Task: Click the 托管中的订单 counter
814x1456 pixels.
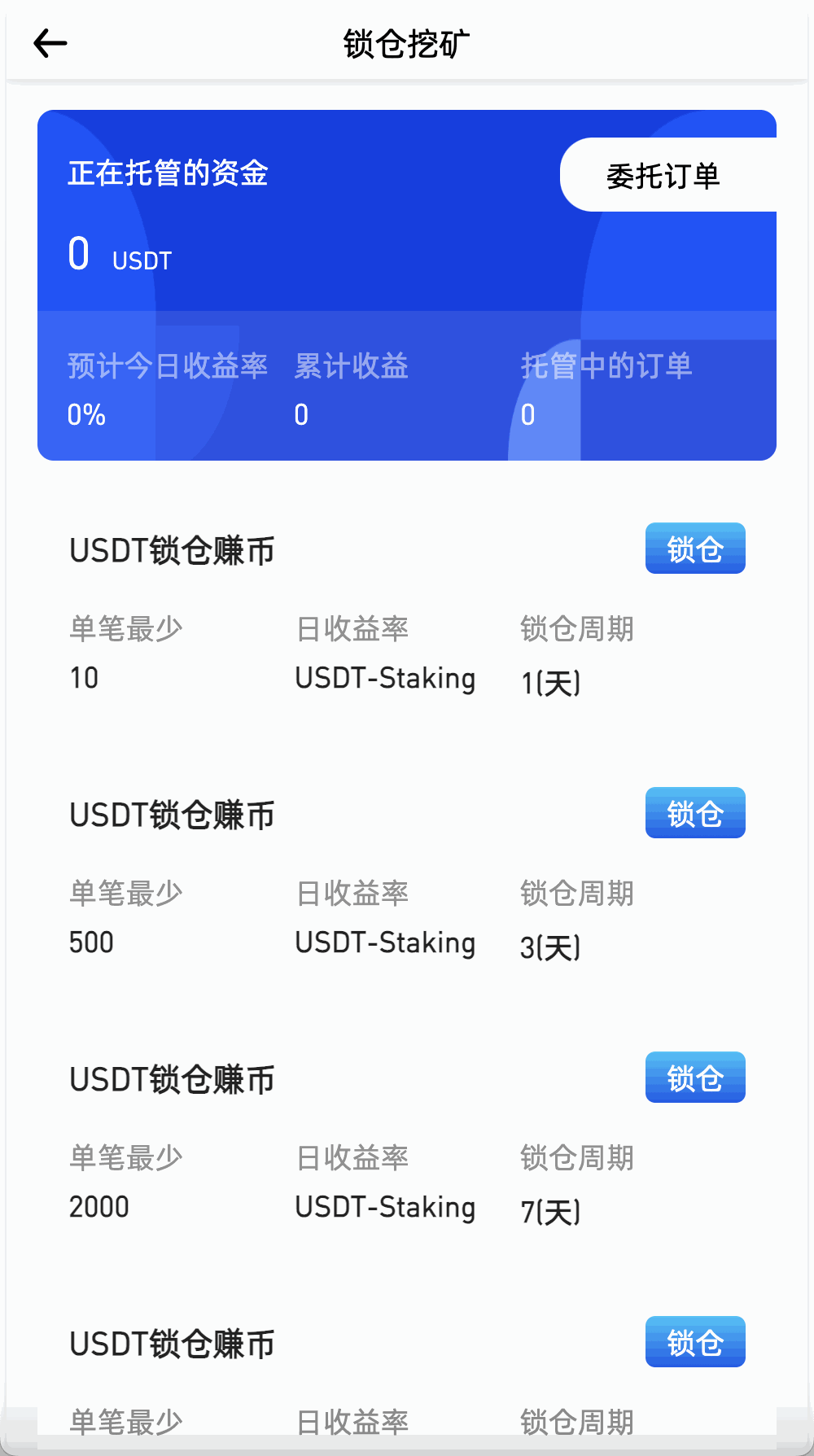Action: coord(527,414)
